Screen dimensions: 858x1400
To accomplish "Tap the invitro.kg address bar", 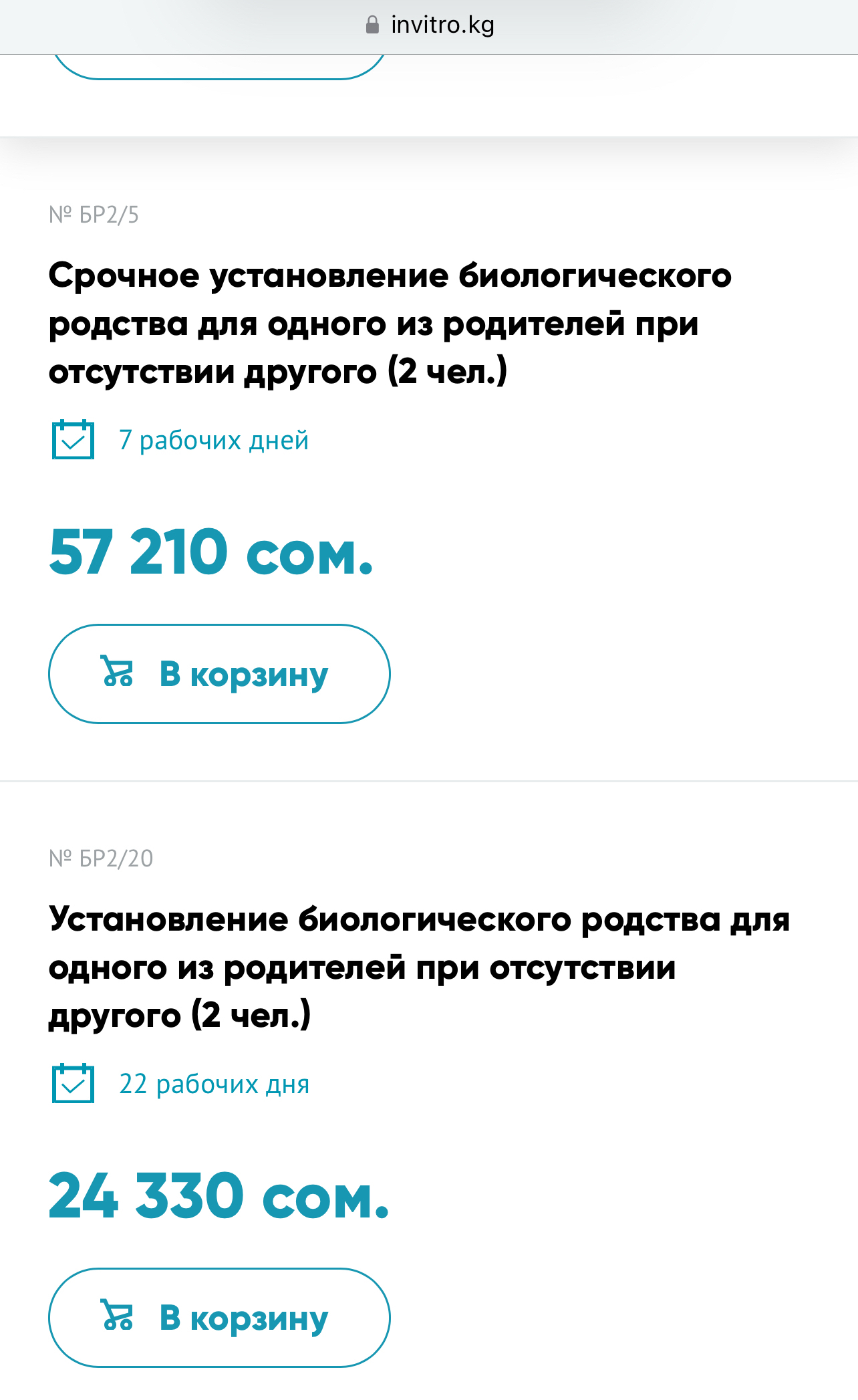I will click(430, 25).
